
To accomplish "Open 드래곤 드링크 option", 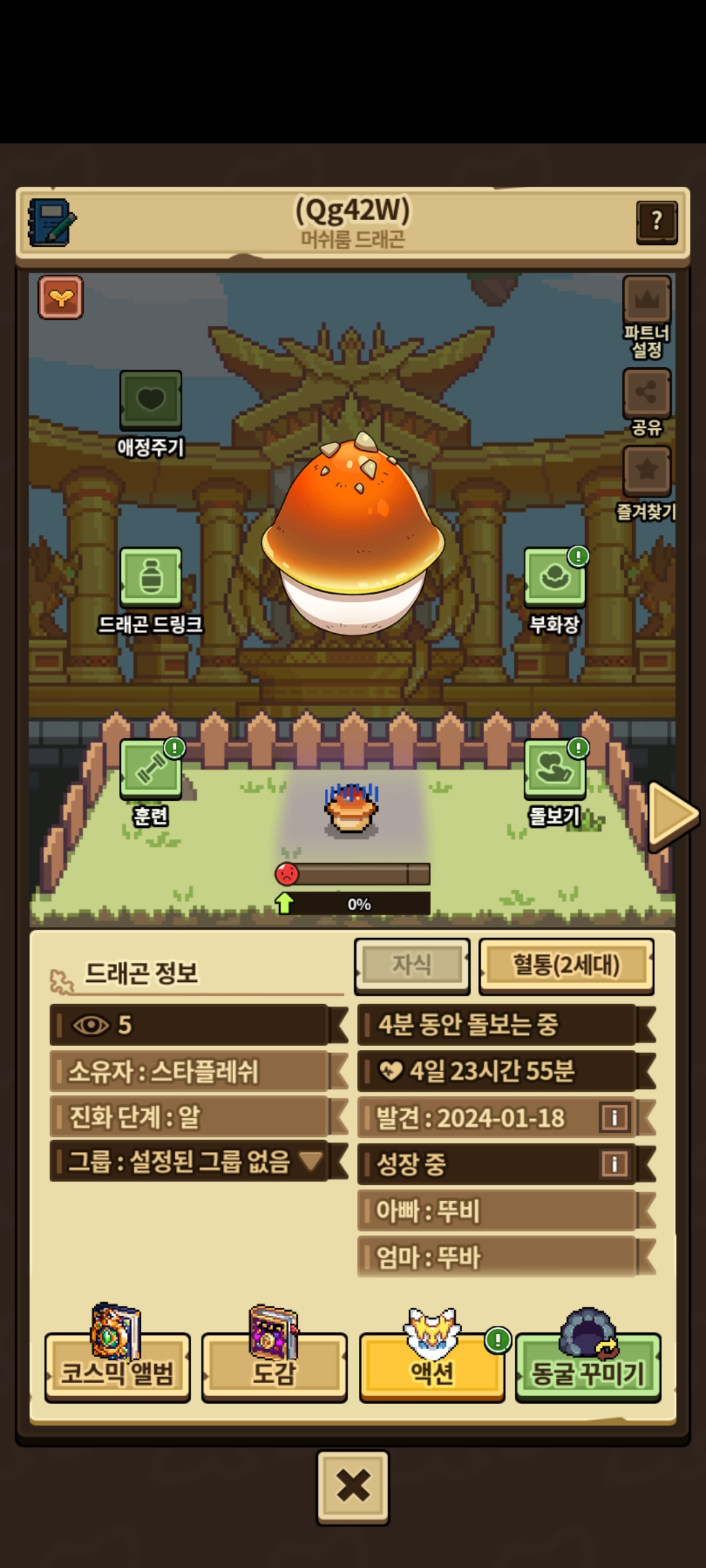I will pyautogui.click(x=150, y=578).
